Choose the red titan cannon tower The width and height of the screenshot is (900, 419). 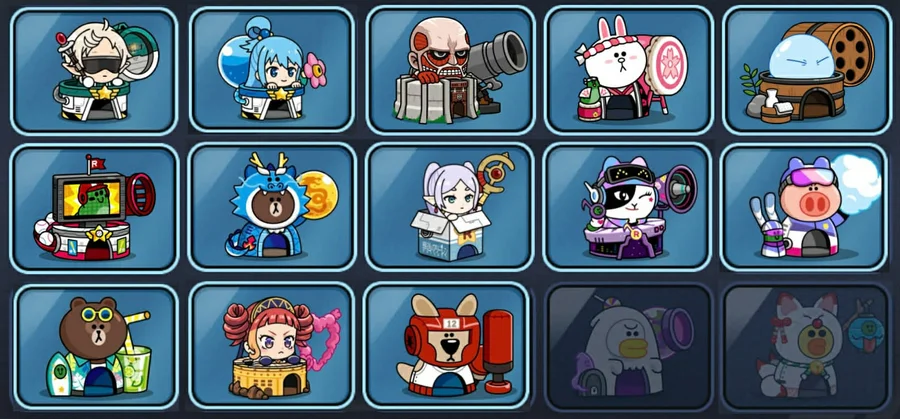click(450, 70)
